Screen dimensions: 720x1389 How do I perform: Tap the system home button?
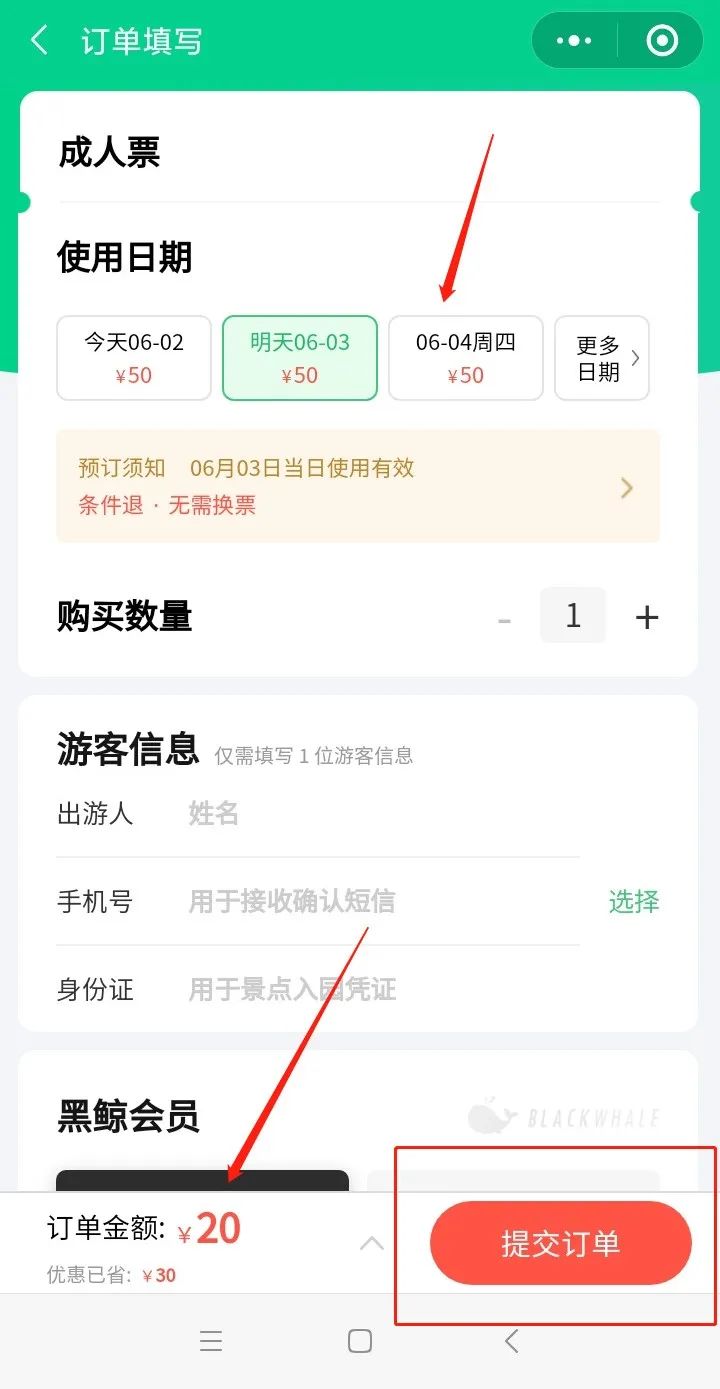[360, 1341]
